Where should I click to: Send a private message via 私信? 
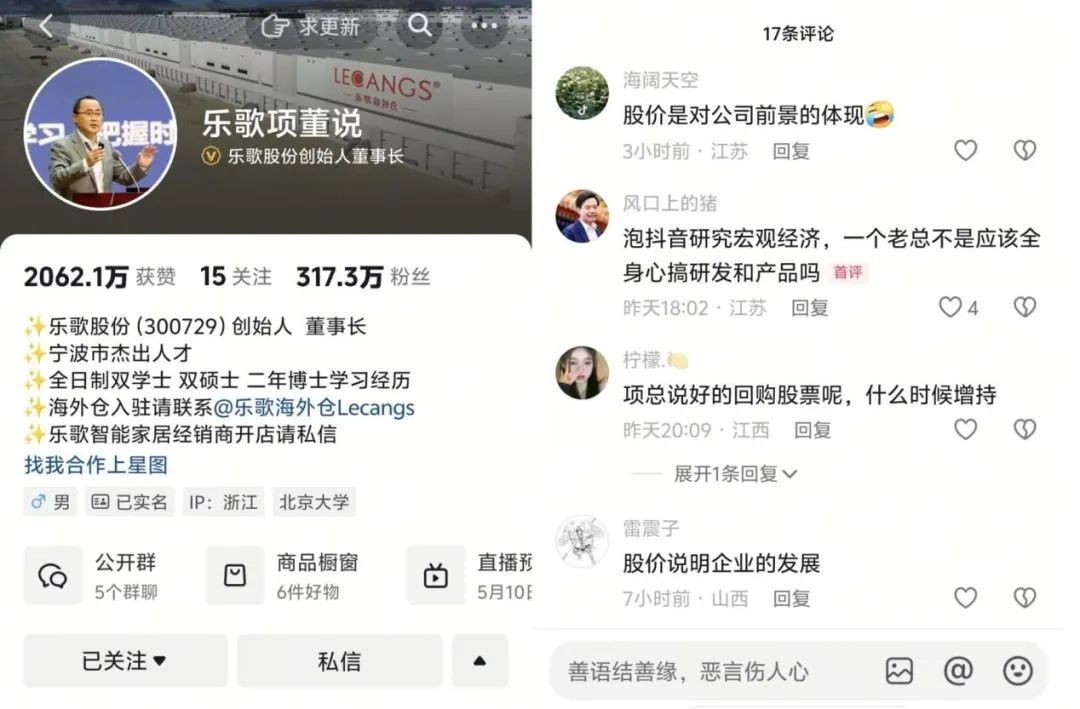pyautogui.click(x=339, y=661)
